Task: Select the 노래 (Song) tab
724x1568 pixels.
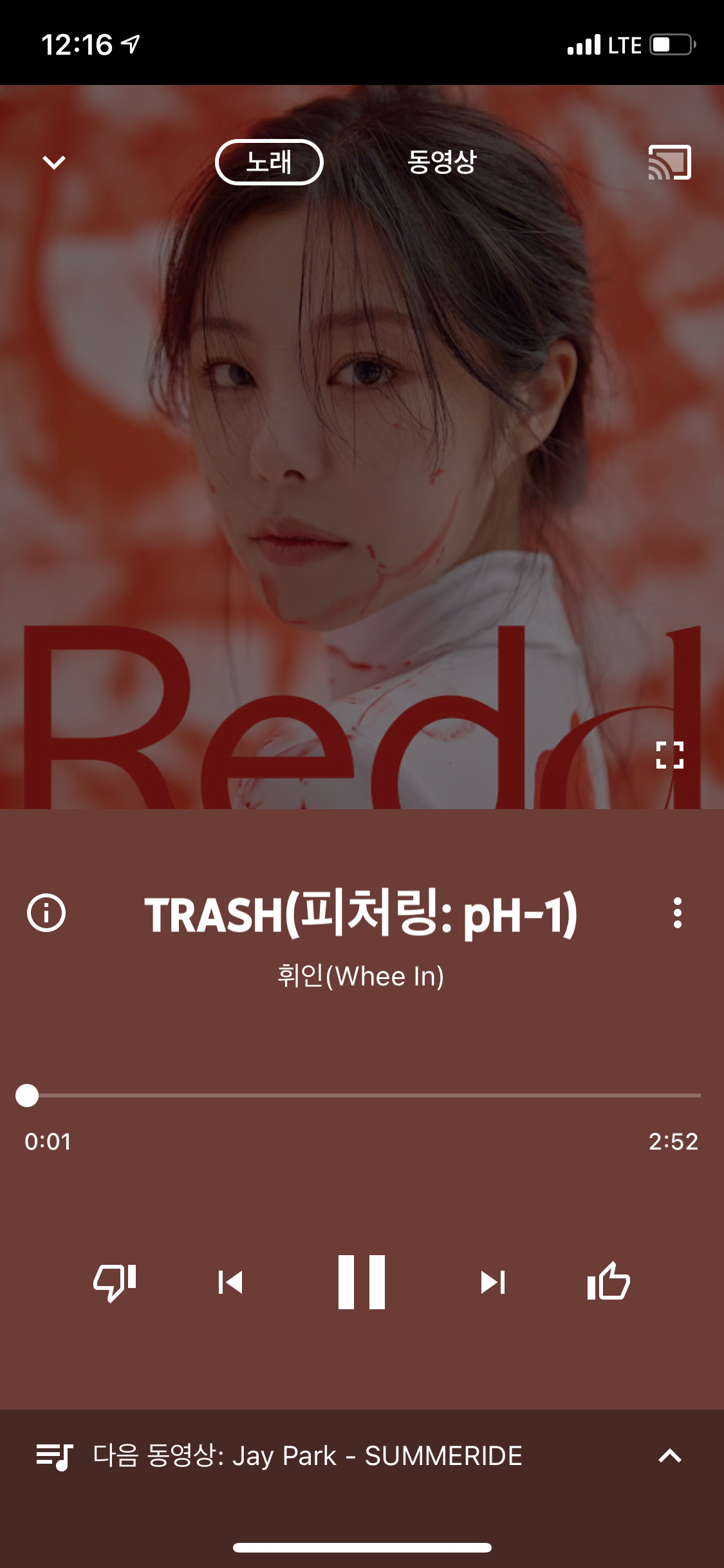Action: point(269,162)
